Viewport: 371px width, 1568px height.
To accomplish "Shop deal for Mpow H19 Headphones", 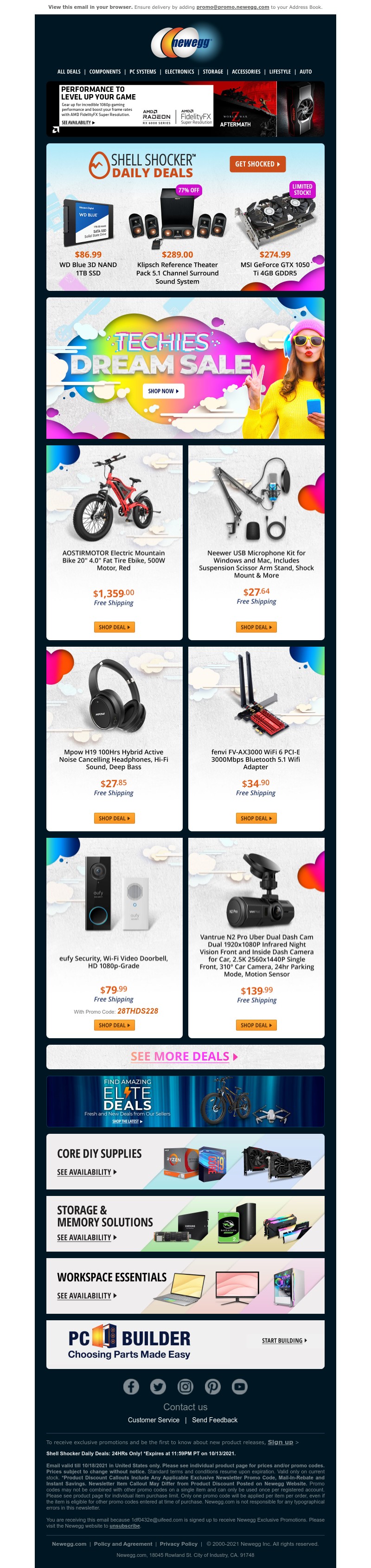I will click(114, 818).
